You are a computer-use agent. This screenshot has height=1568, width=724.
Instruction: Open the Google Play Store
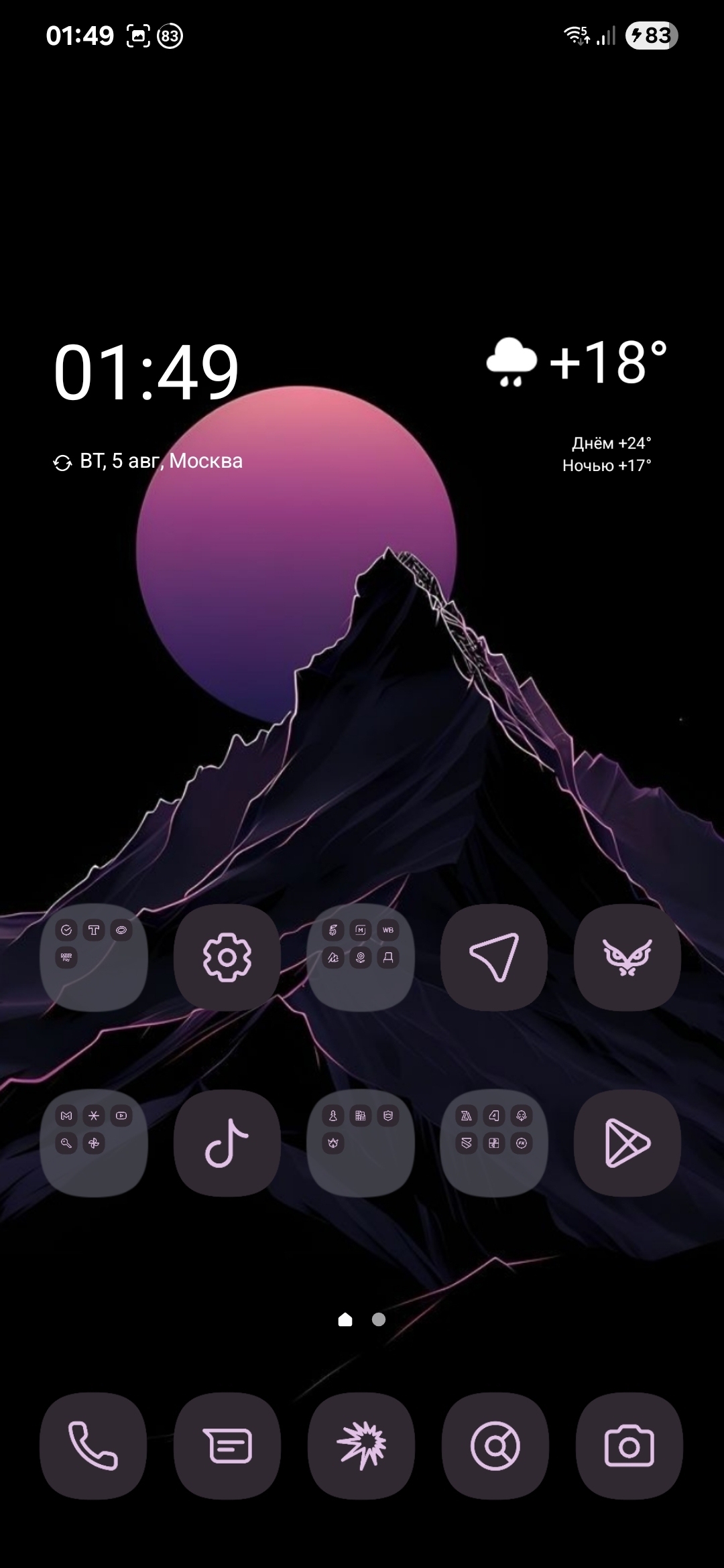coord(627,1142)
